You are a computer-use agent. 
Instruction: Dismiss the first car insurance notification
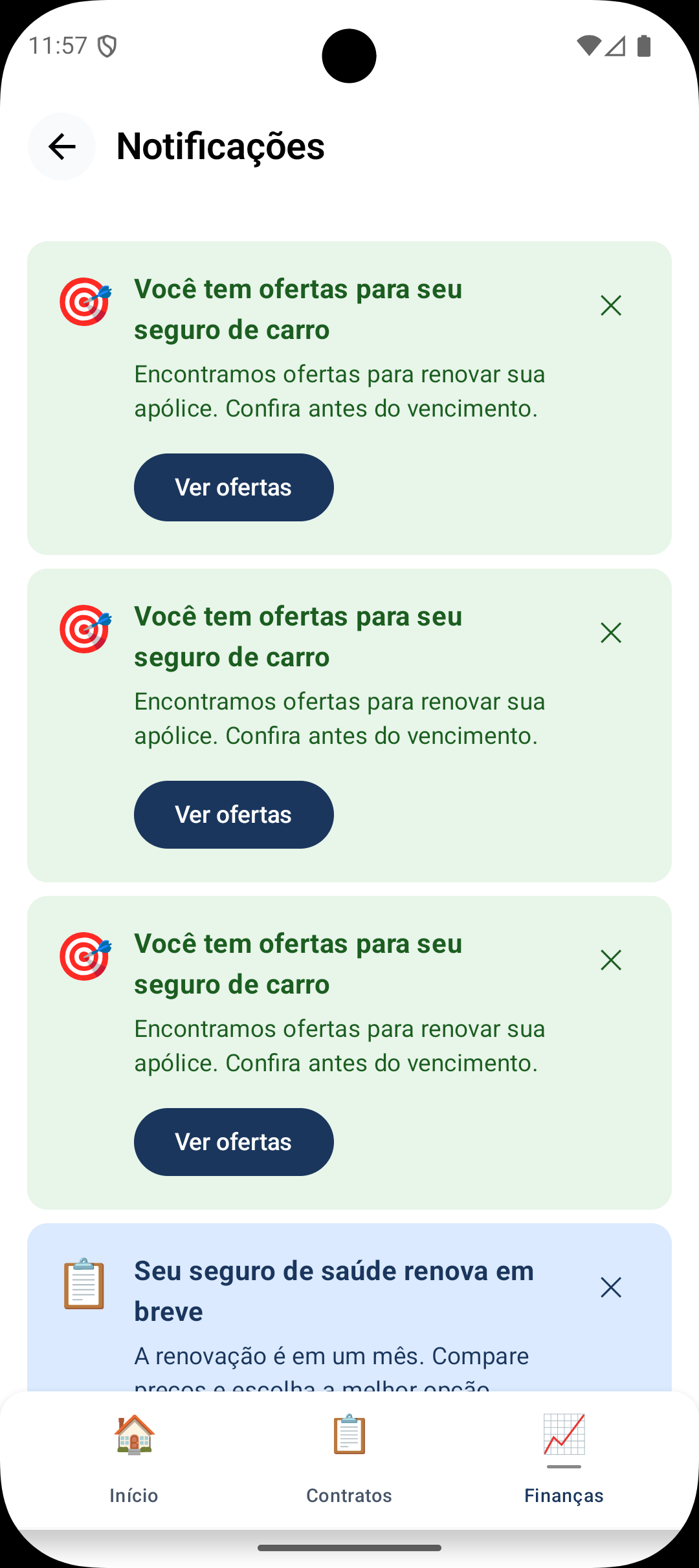click(610, 305)
